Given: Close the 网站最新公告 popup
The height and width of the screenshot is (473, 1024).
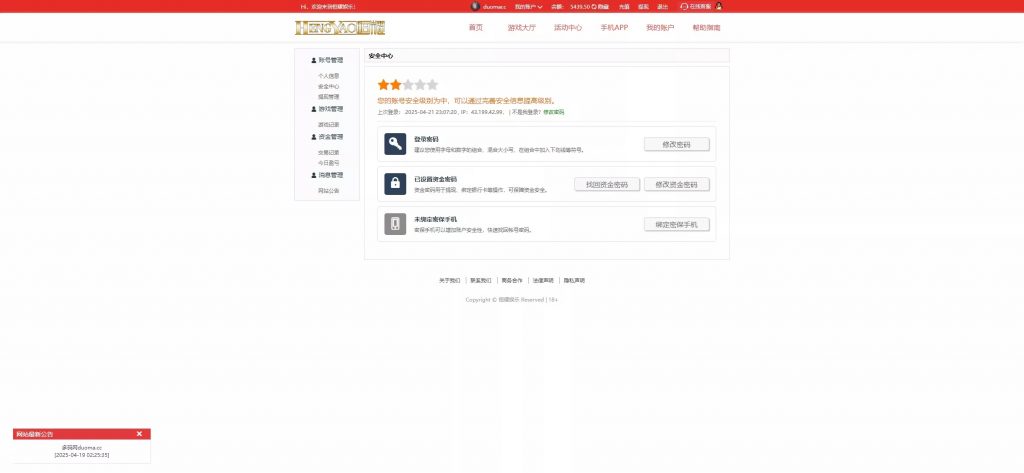Looking at the screenshot, I should tap(139, 434).
